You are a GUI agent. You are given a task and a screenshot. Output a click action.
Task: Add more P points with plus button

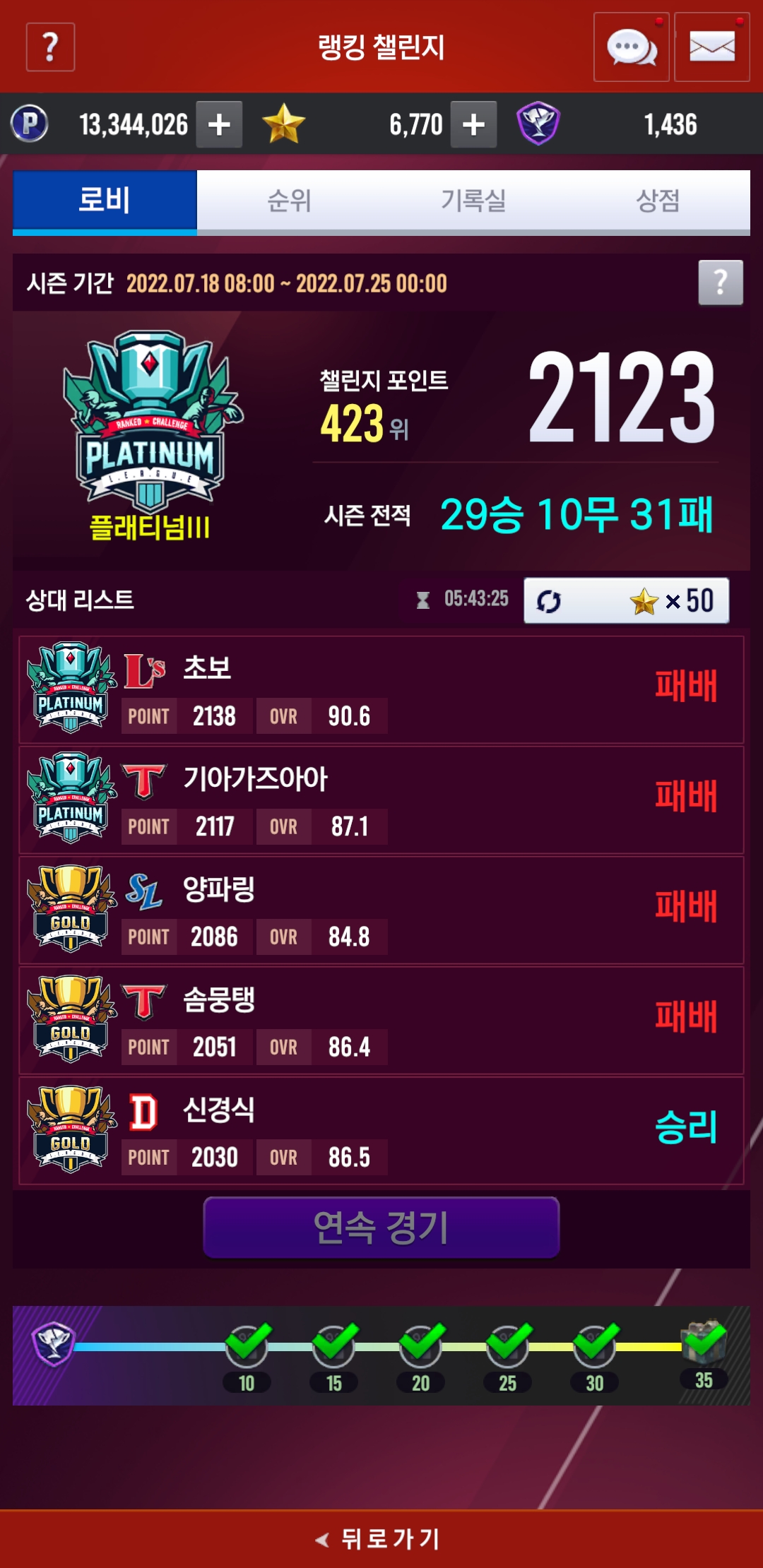219,125
